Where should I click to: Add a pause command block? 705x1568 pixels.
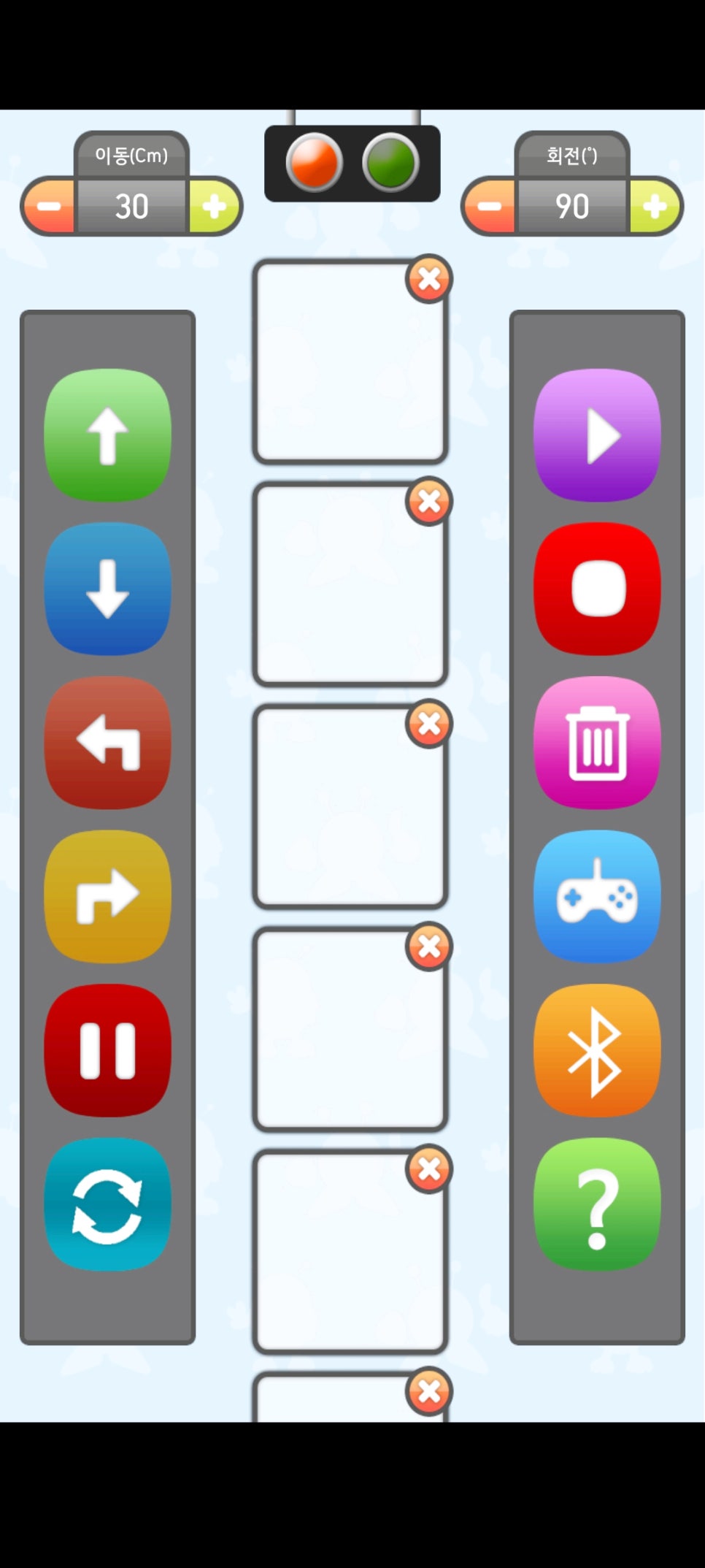click(108, 1050)
